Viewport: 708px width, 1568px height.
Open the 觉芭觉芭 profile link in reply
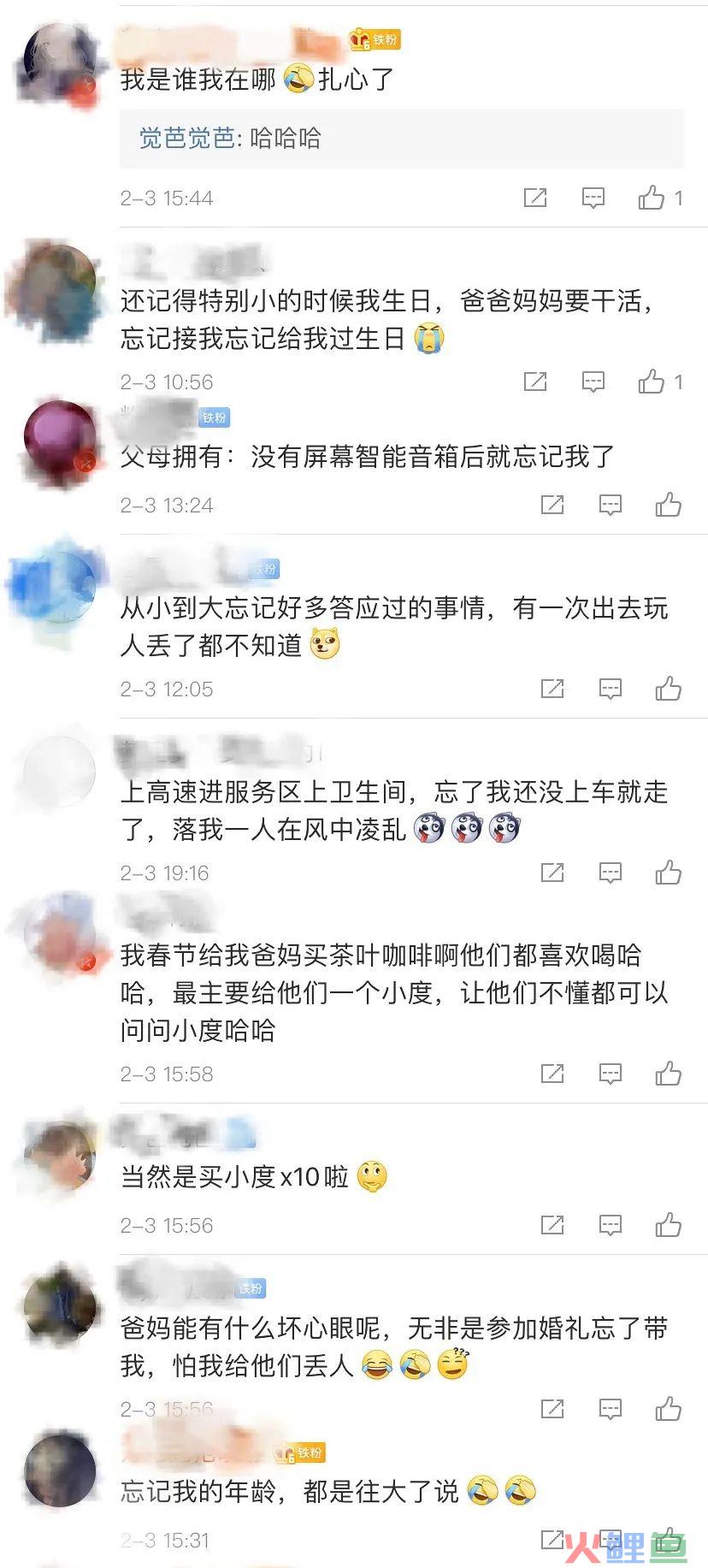click(186, 138)
